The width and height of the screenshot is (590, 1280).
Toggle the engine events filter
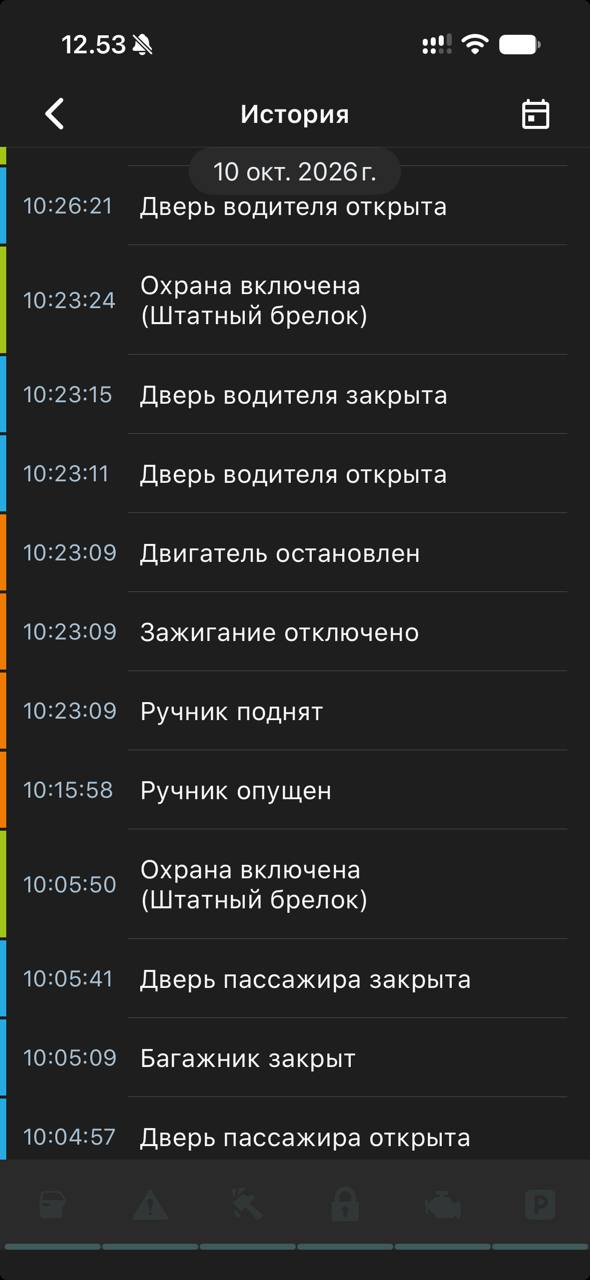click(442, 1206)
